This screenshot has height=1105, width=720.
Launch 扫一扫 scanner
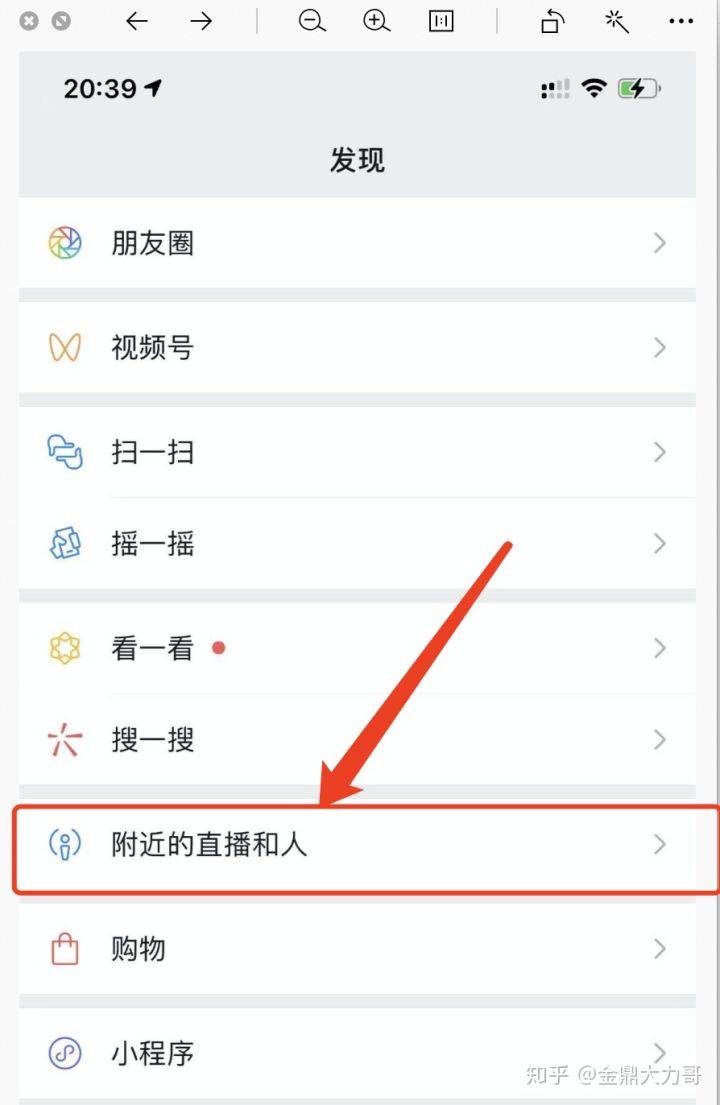click(x=357, y=452)
